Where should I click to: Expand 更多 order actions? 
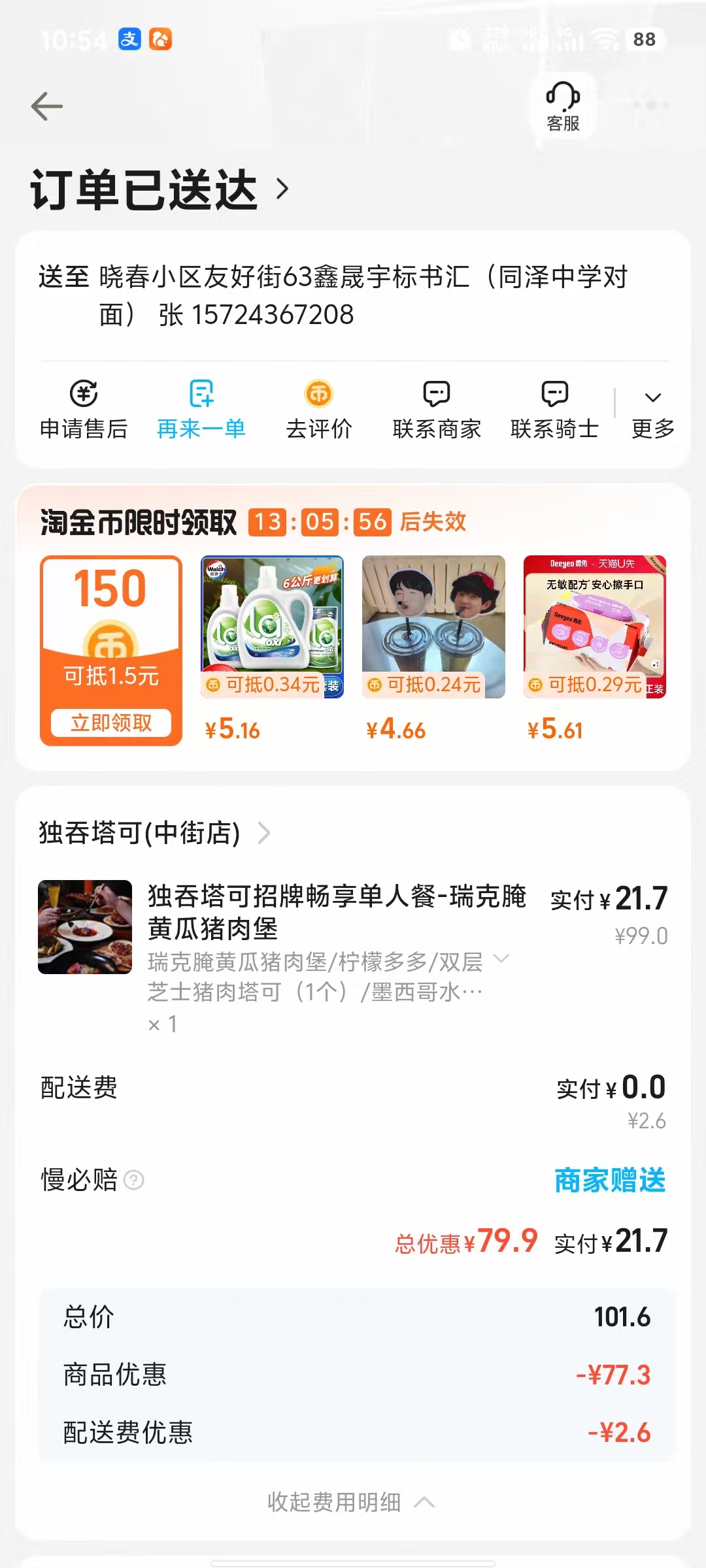(x=652, y=410)
